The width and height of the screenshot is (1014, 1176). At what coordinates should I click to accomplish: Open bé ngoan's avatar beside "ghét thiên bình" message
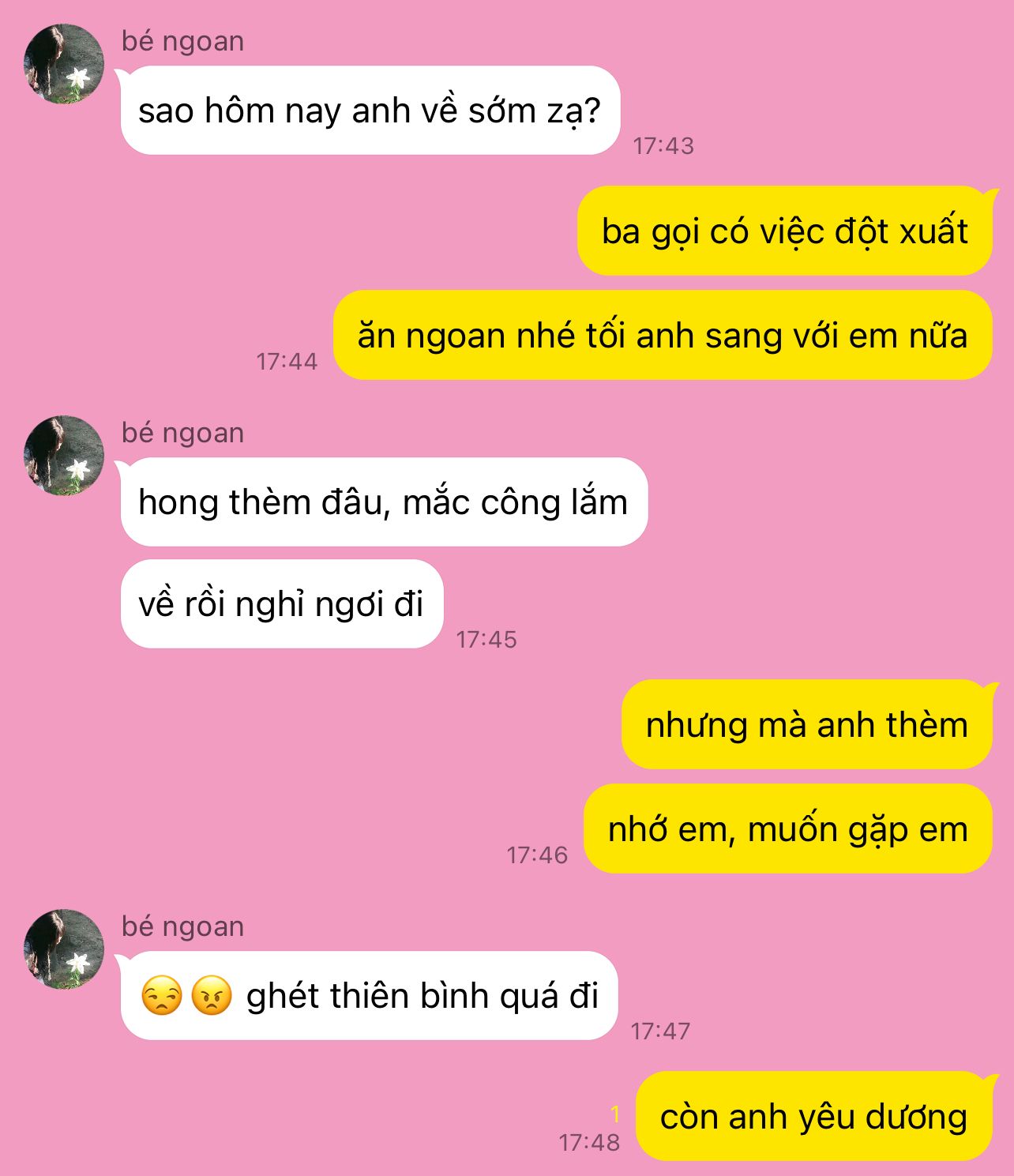(64, 949)
